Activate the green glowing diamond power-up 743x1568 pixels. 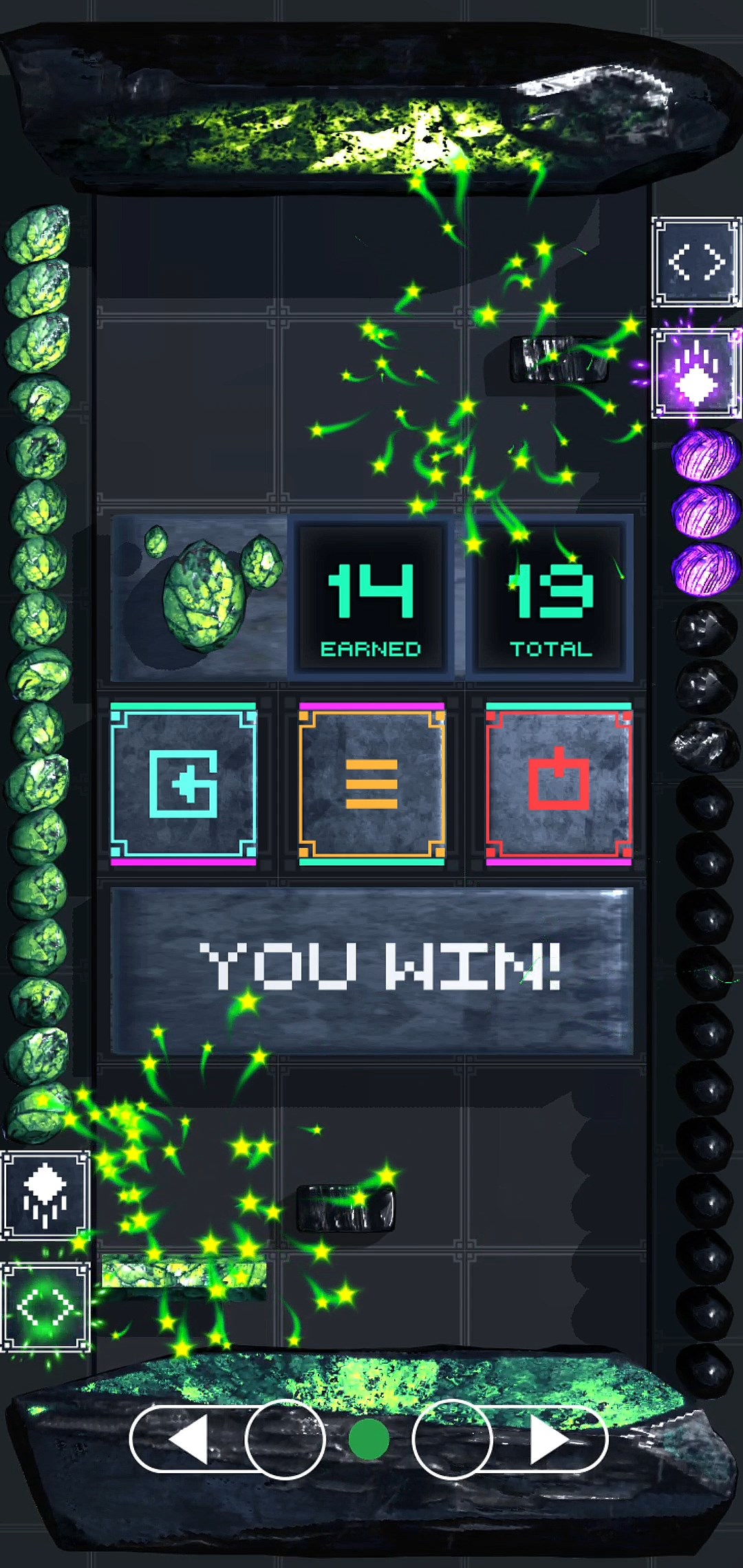(45, 1307)
